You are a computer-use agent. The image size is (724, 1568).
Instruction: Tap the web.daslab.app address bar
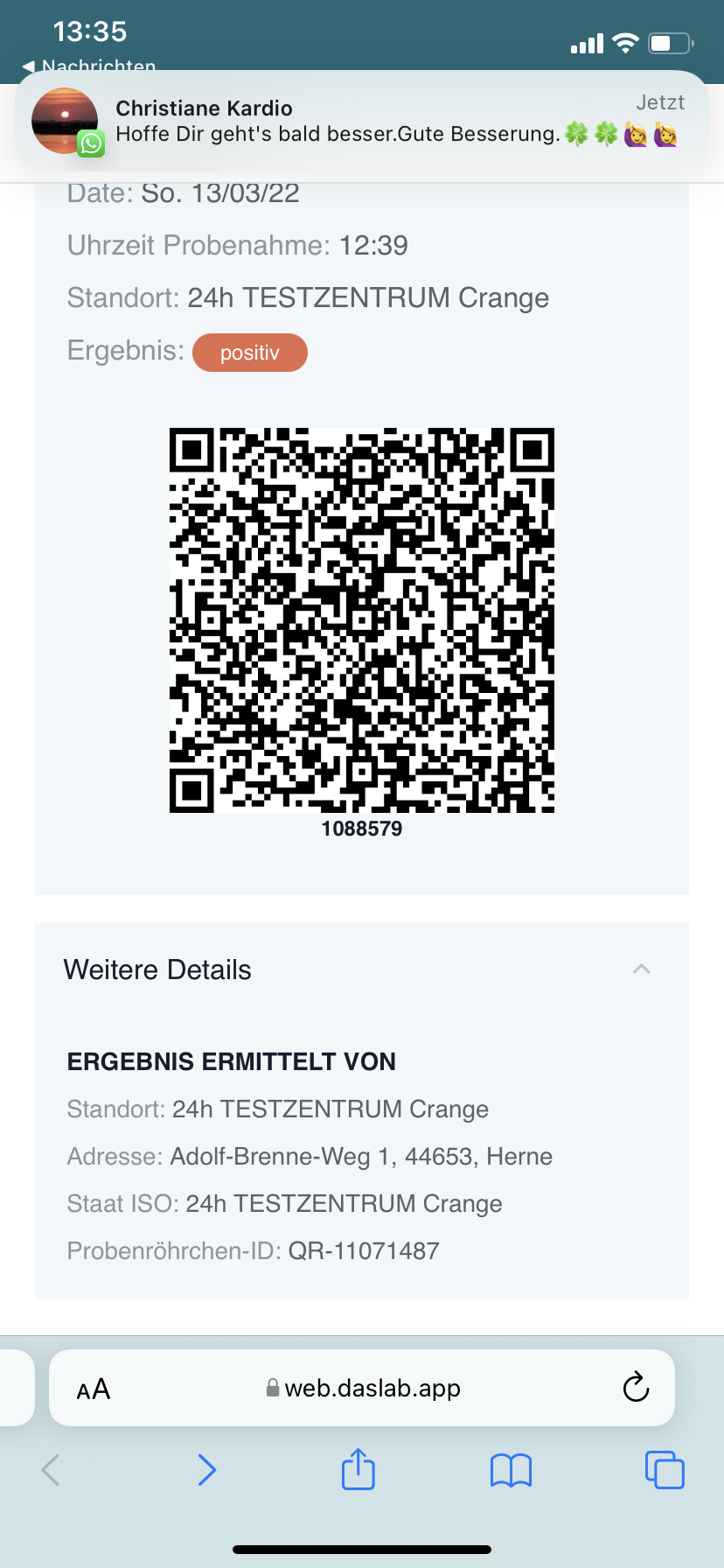pyautogui.click(x=364, y=1389)
